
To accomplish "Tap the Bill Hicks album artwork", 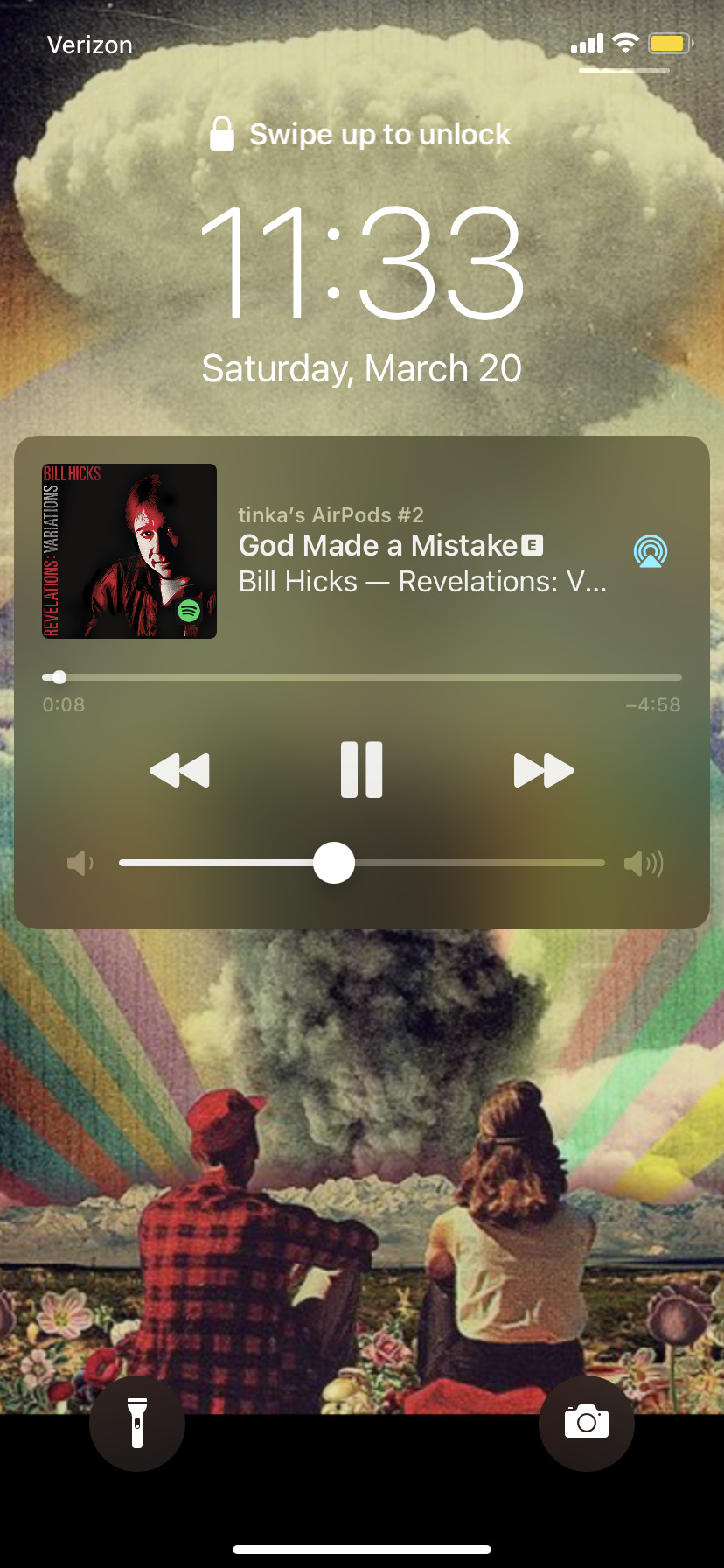I will pyautogui.click(x=129, y=551).
